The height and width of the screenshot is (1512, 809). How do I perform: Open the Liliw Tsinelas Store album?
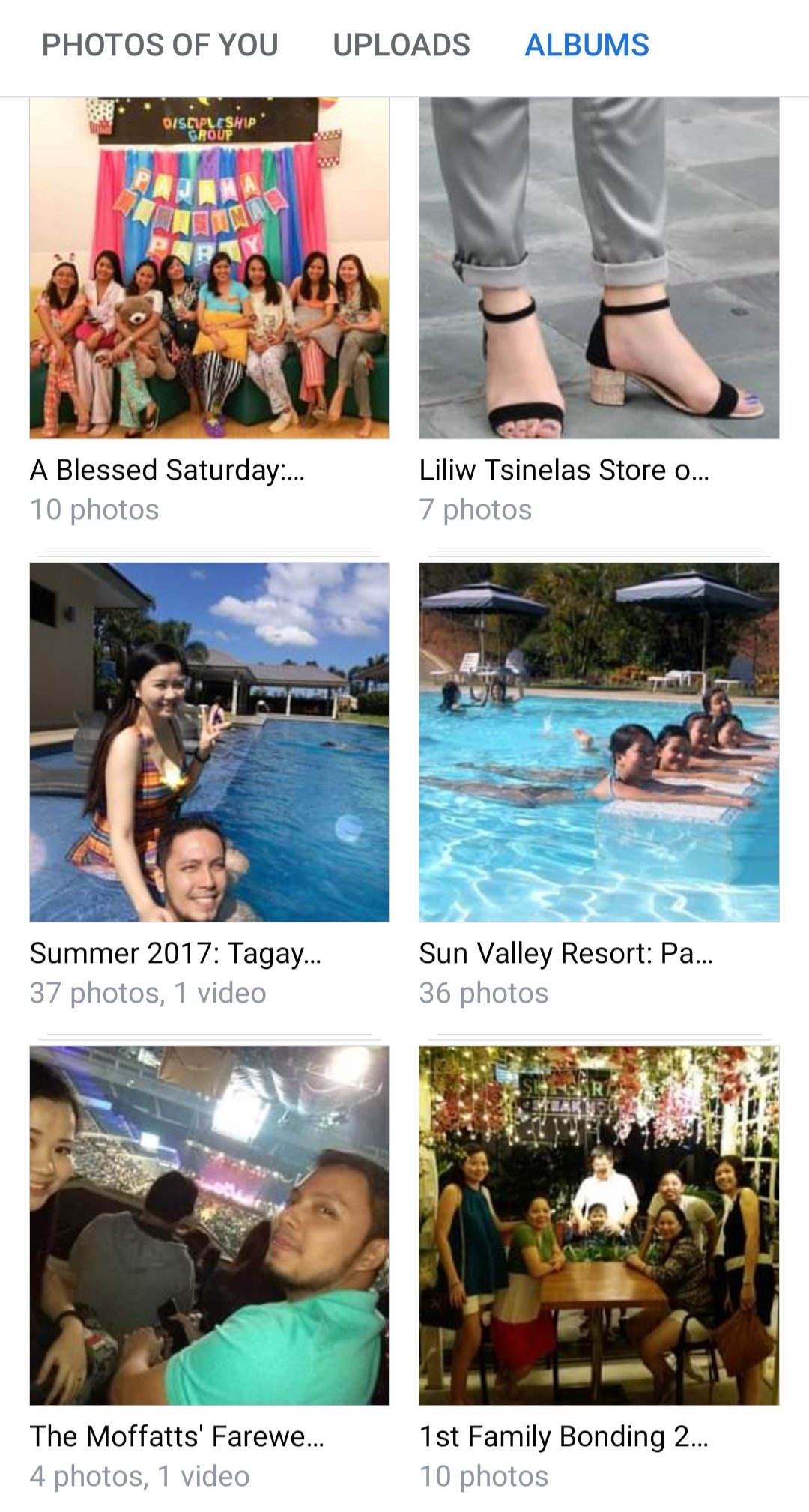pyautogui.click(x=599, y=268)
